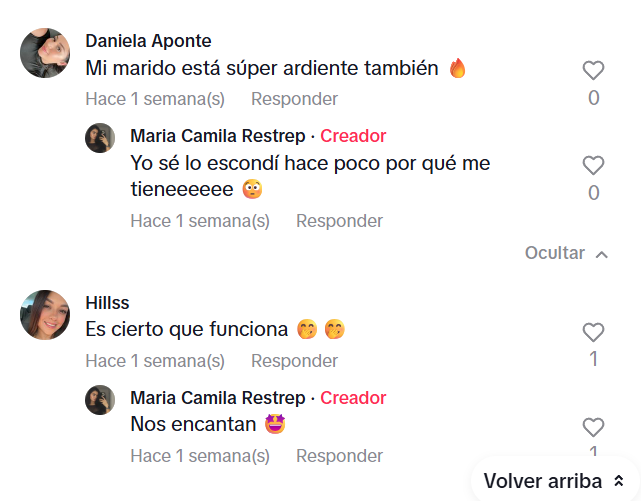Reply to Hillss's comment
The width and height of the screenshot is (641, 501).
click(294, 361)
